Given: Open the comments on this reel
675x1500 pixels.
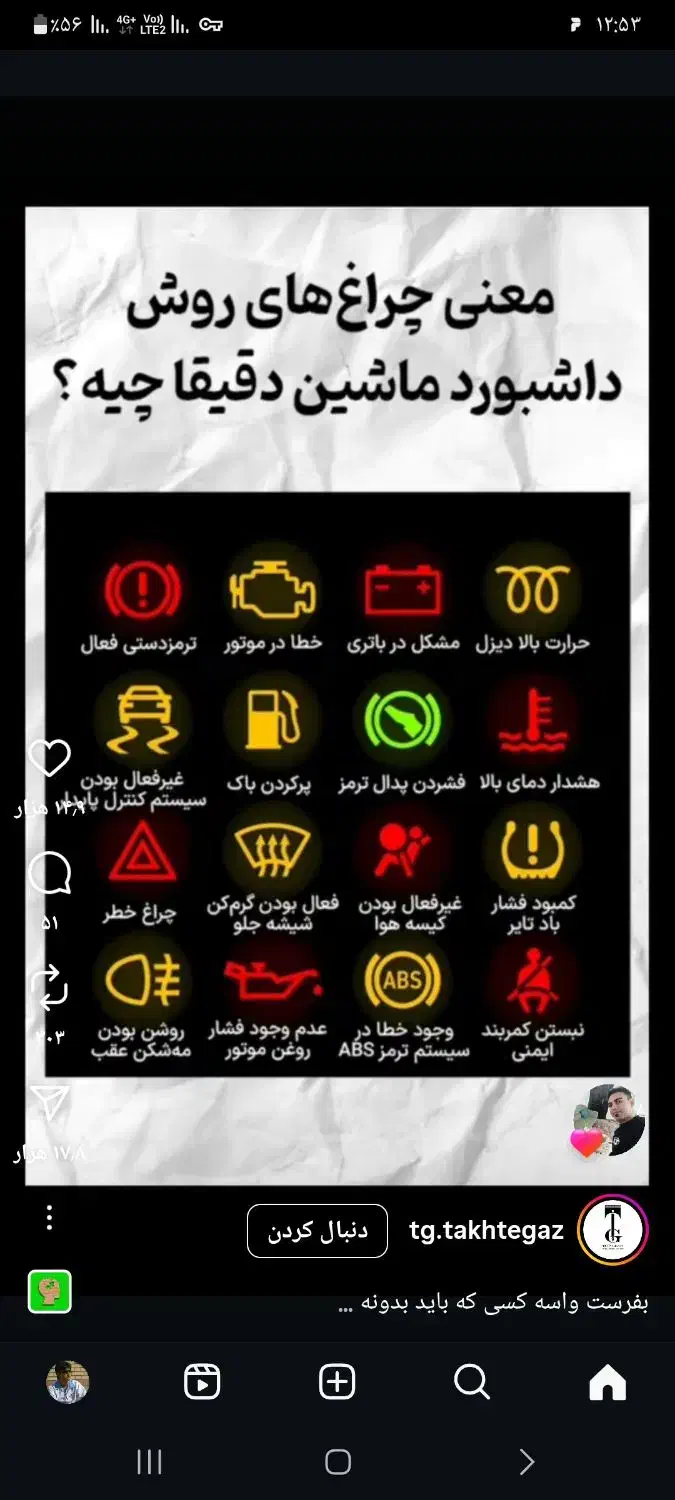Looking at the screenshot, I should pyautogui.click(x=49, y=874).
